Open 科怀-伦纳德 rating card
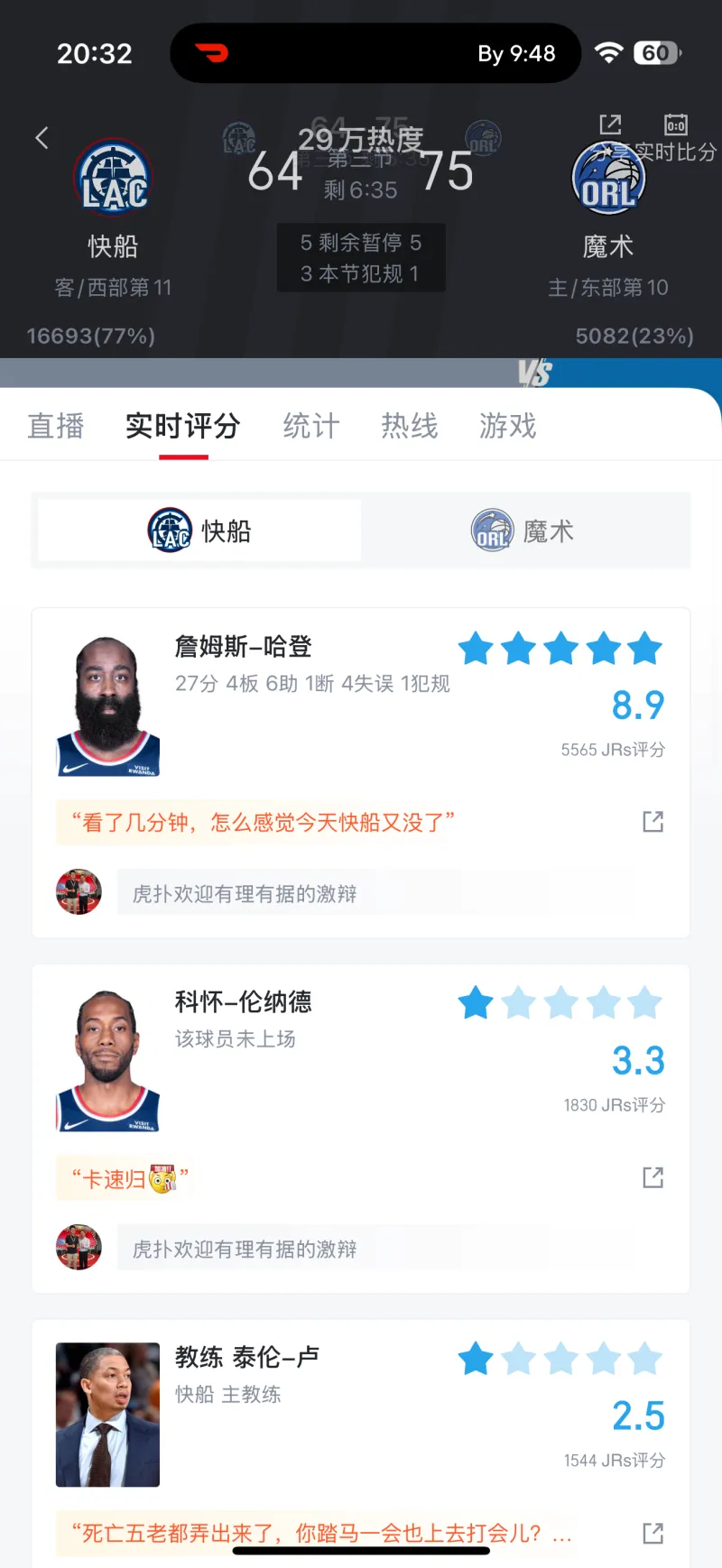The height and width of the screenshot is (1568, 722). (x=244, y=1002)
